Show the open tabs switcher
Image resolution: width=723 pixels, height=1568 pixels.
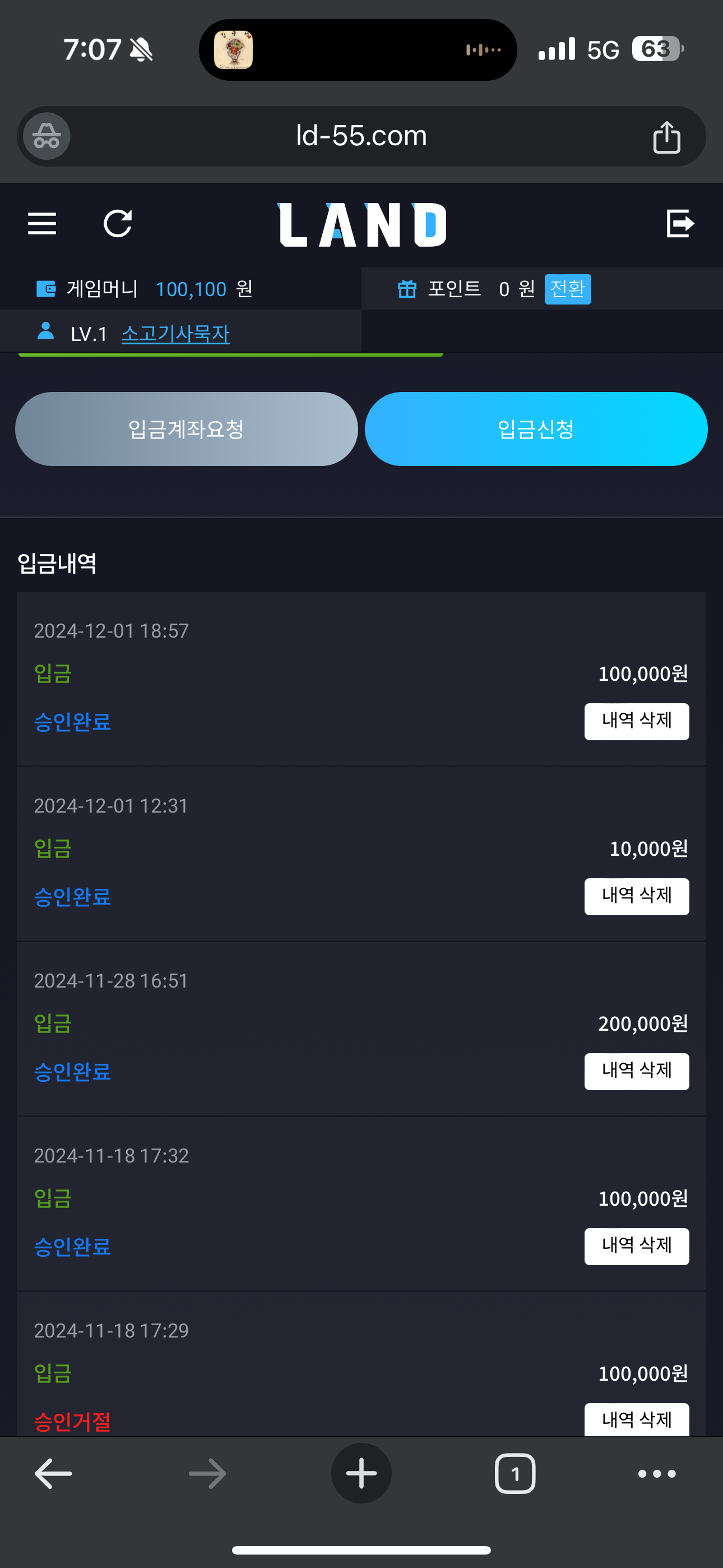[x=515, y=1474]
